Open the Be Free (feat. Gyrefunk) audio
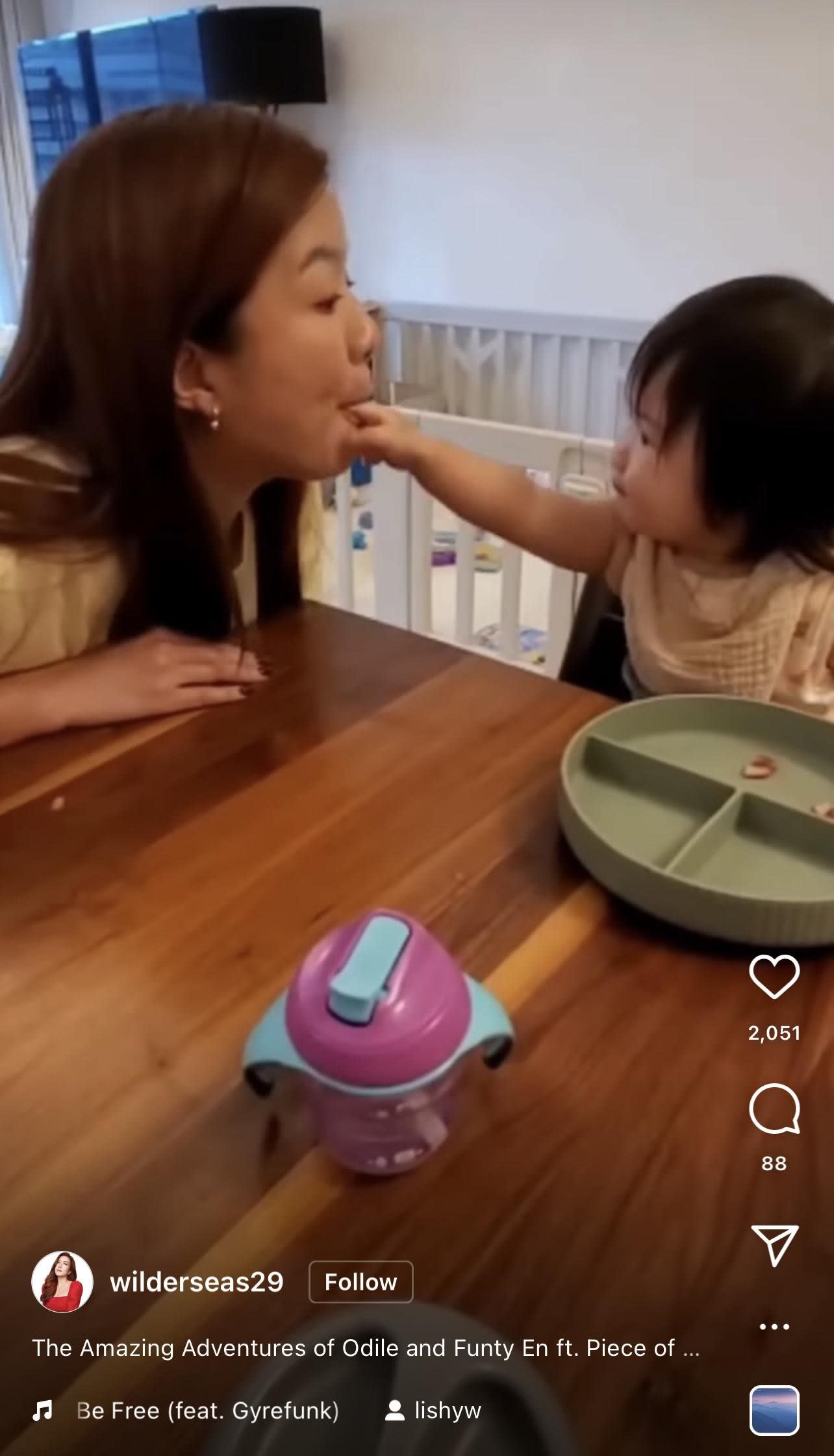834x1456 pixels. tap(207, 1411)
